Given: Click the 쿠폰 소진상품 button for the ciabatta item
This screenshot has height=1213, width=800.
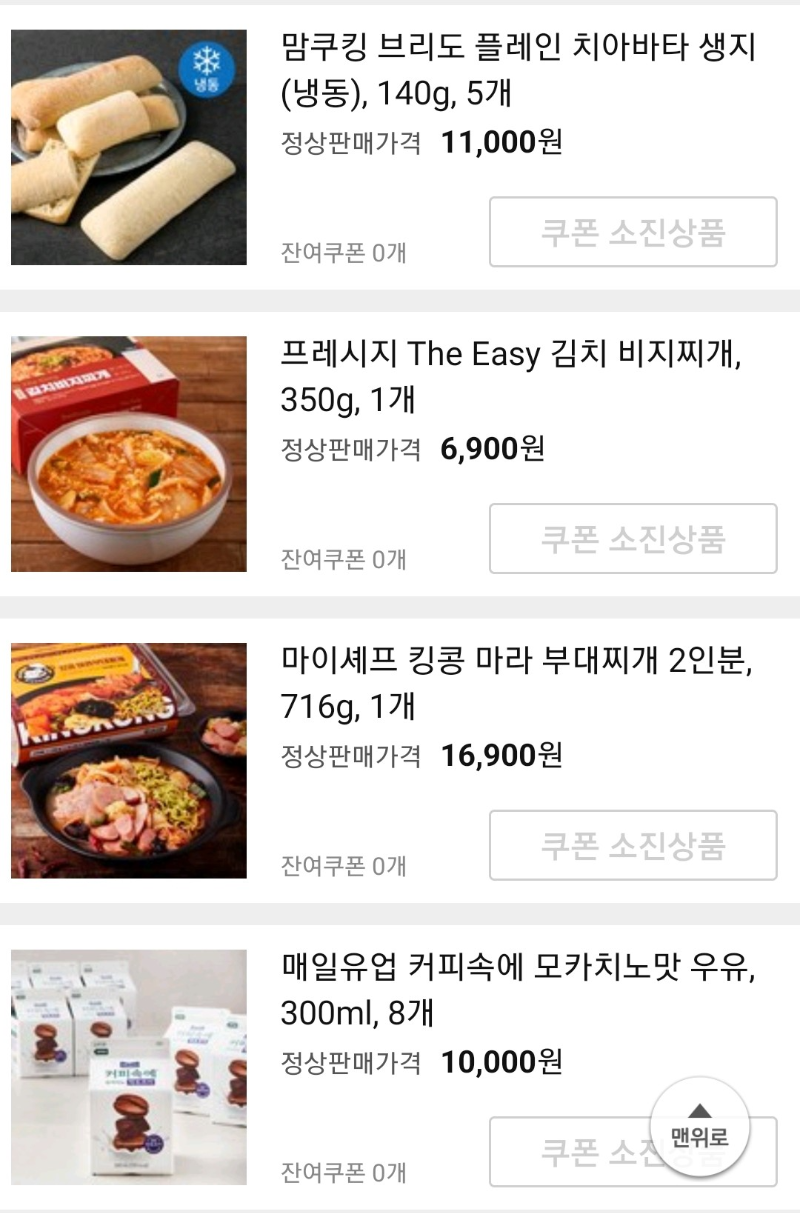Looking at the screenshot, I should coord(632,232).
